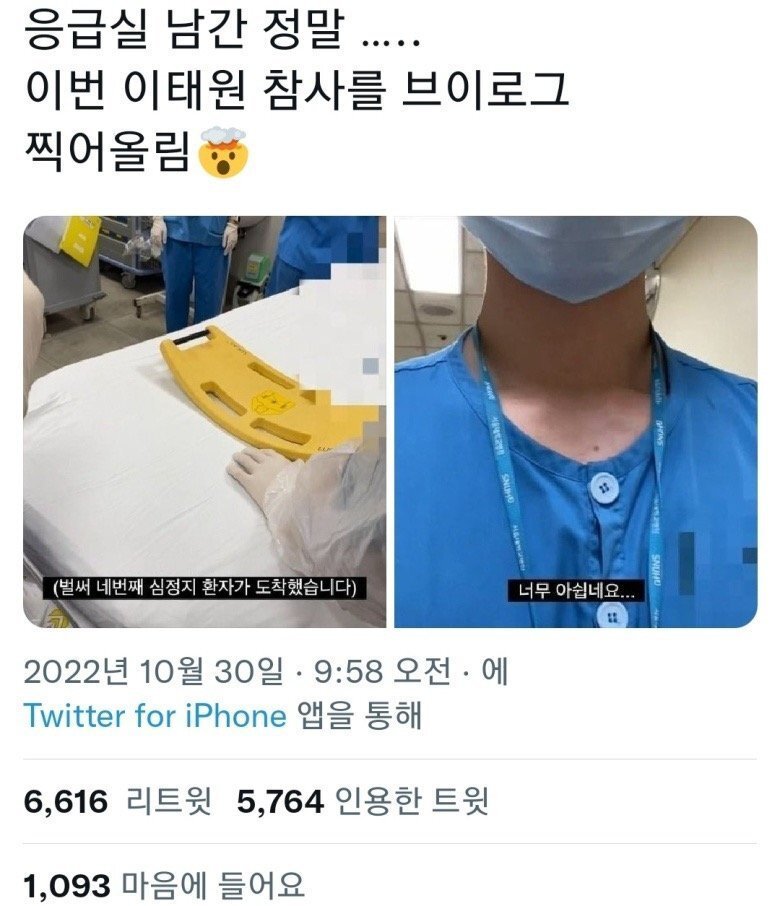View the 5,764 quote tweets
This screenshot has height=906, width=780.
pyautogui.click(x=363, y=801)
